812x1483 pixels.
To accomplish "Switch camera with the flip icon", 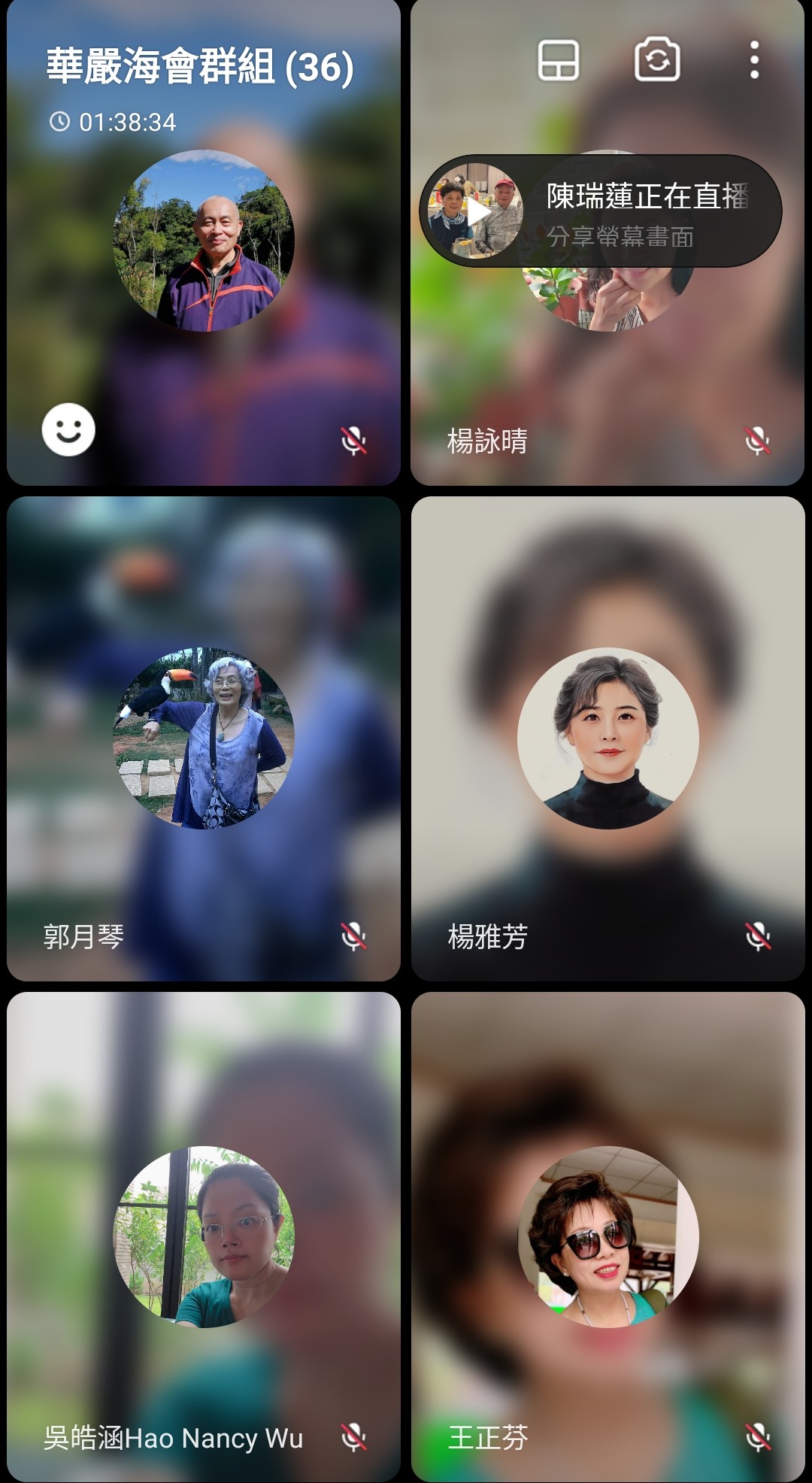I will [657, 60].
